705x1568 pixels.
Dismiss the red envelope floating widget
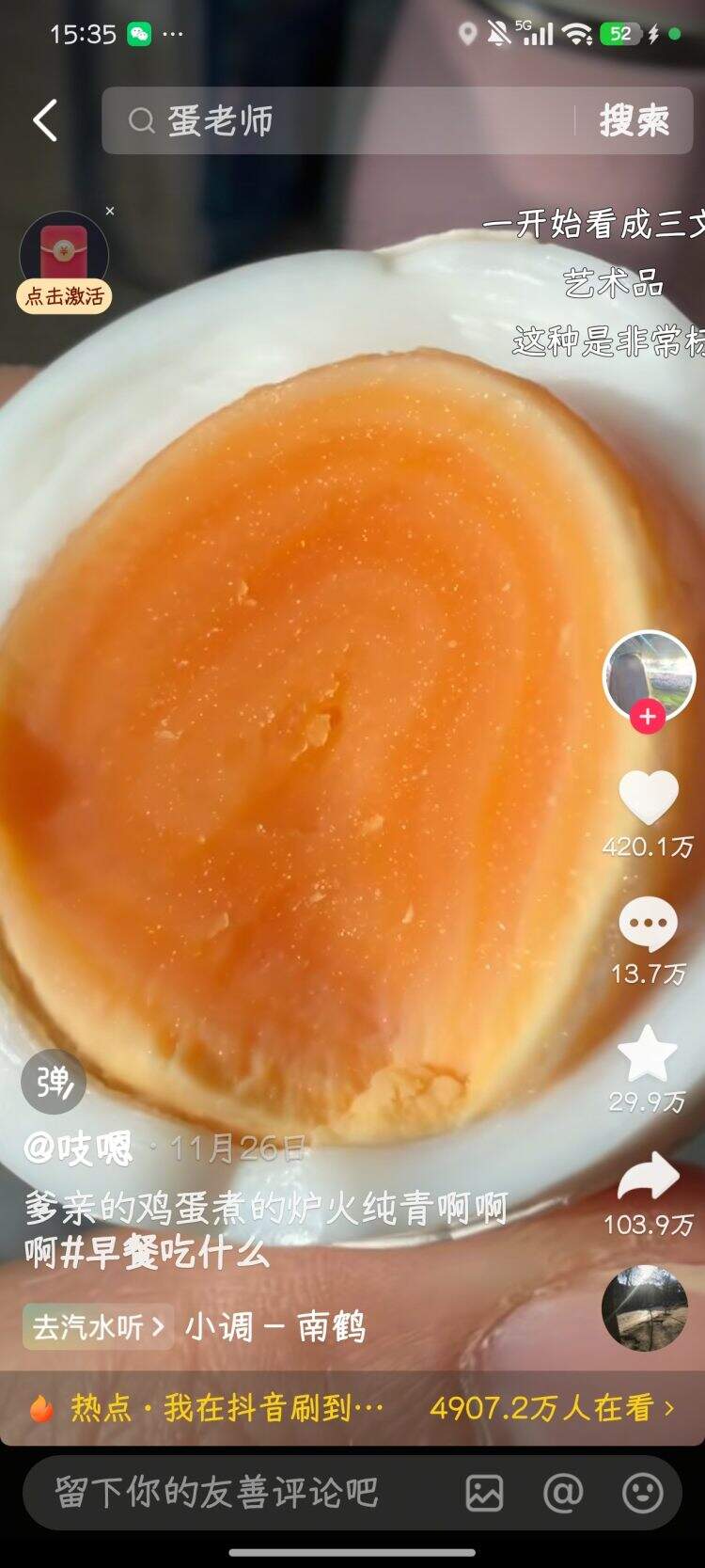point(110,211)
